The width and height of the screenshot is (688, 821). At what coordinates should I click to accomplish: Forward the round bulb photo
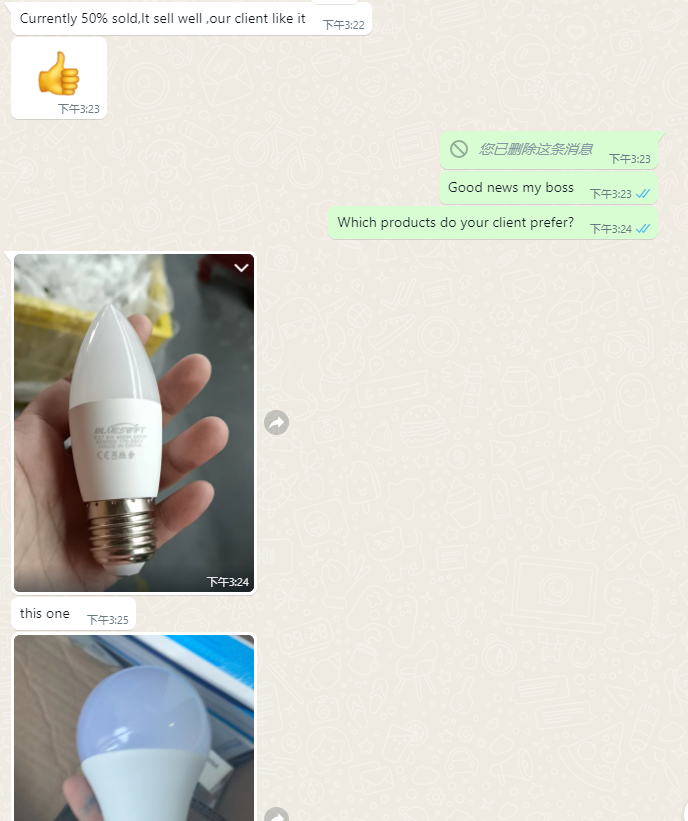(276, 815)
